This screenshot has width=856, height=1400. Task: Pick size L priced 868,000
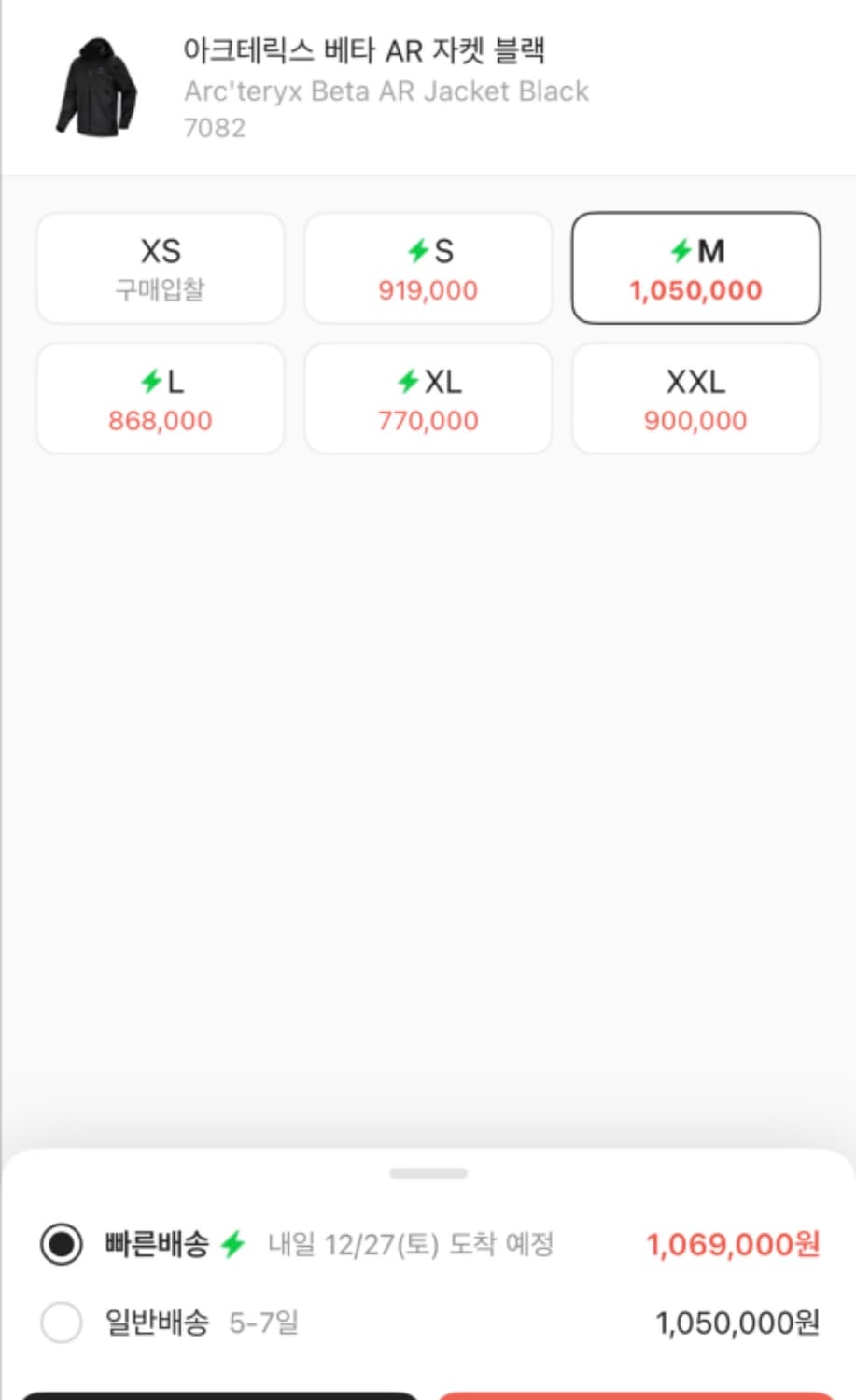click(160, 398)
